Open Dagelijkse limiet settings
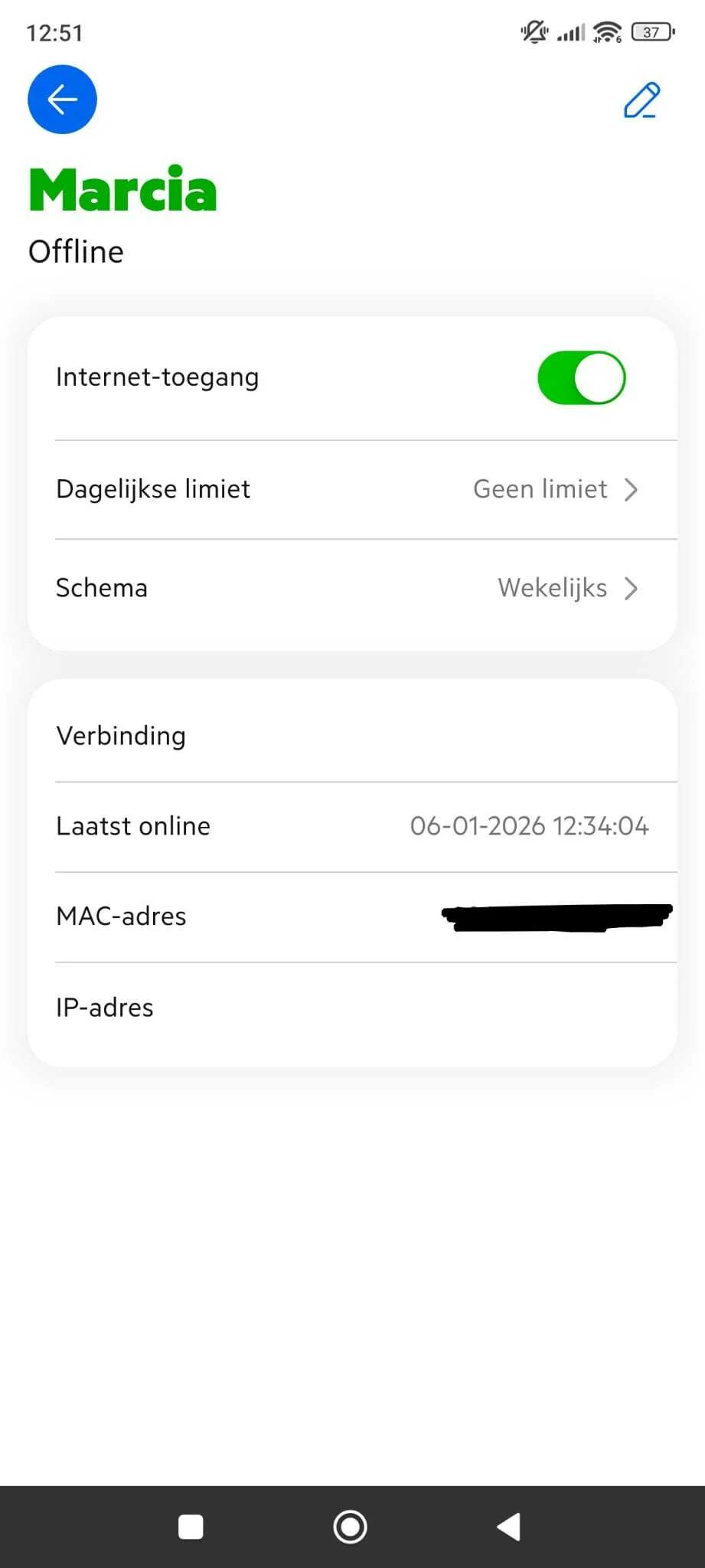Screen dimensions: 705x1568 coord(352,489)
